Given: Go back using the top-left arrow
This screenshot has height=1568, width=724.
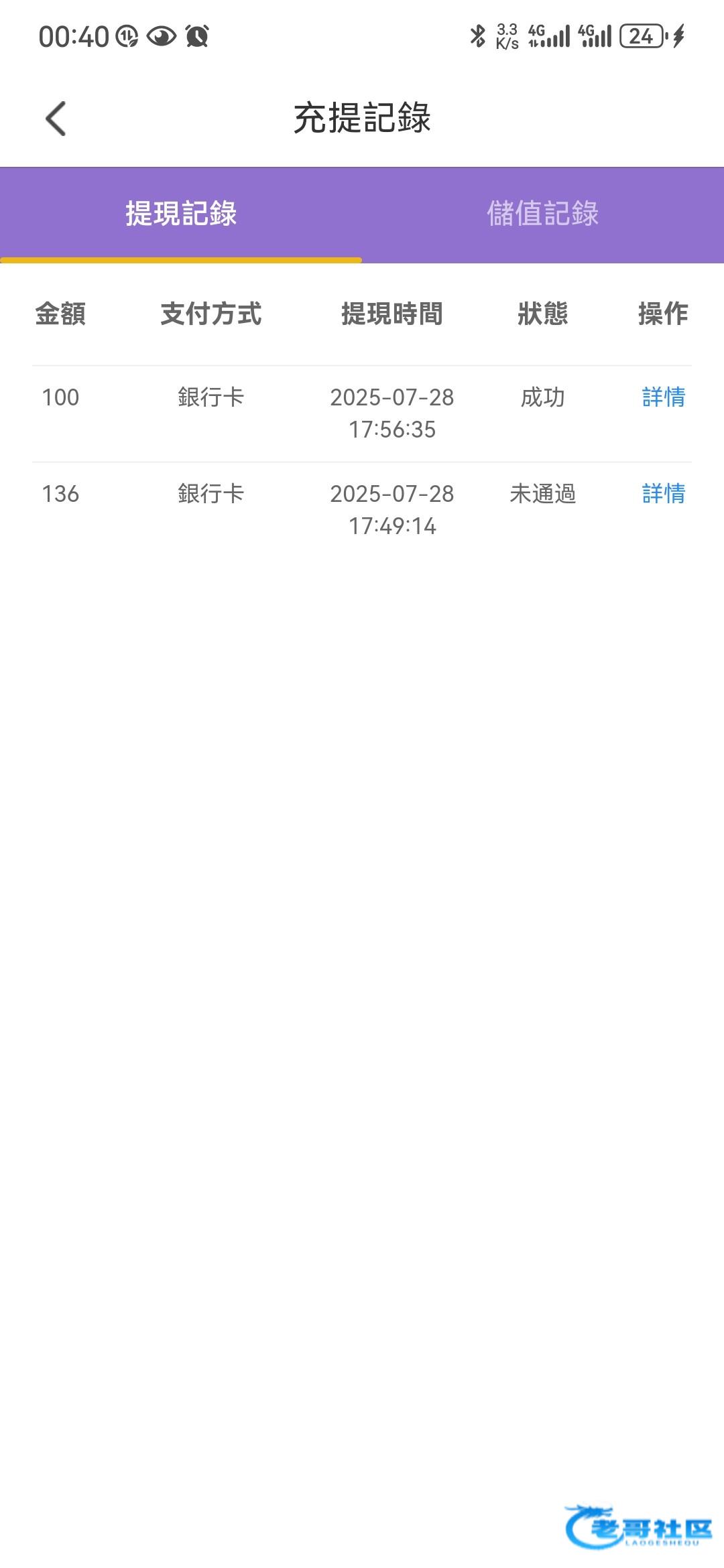Looking at the screenshot, I should tap(56, 119).
